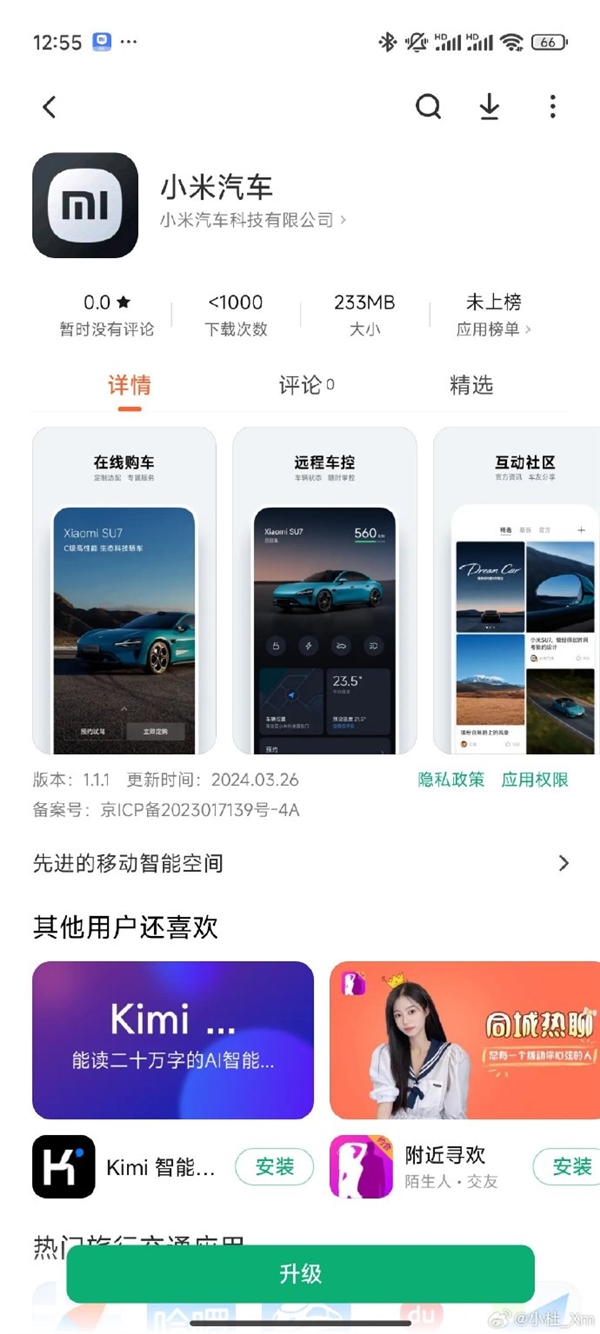Open the 隐私政策 link
Image resolution: width=600 pixels, height=1334 pixels.
451,780
